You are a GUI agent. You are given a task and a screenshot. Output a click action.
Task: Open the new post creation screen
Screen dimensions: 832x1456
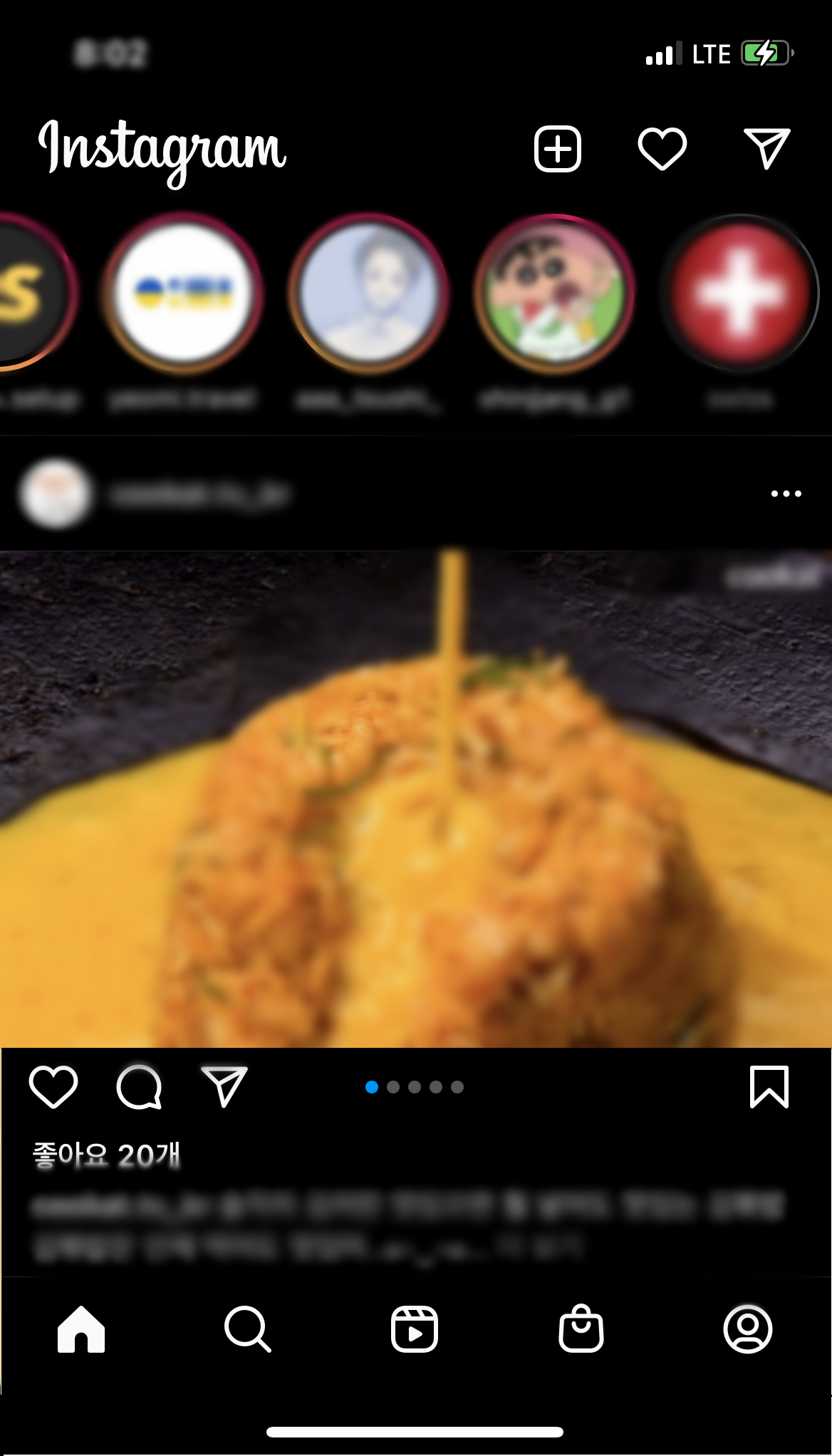558,147
